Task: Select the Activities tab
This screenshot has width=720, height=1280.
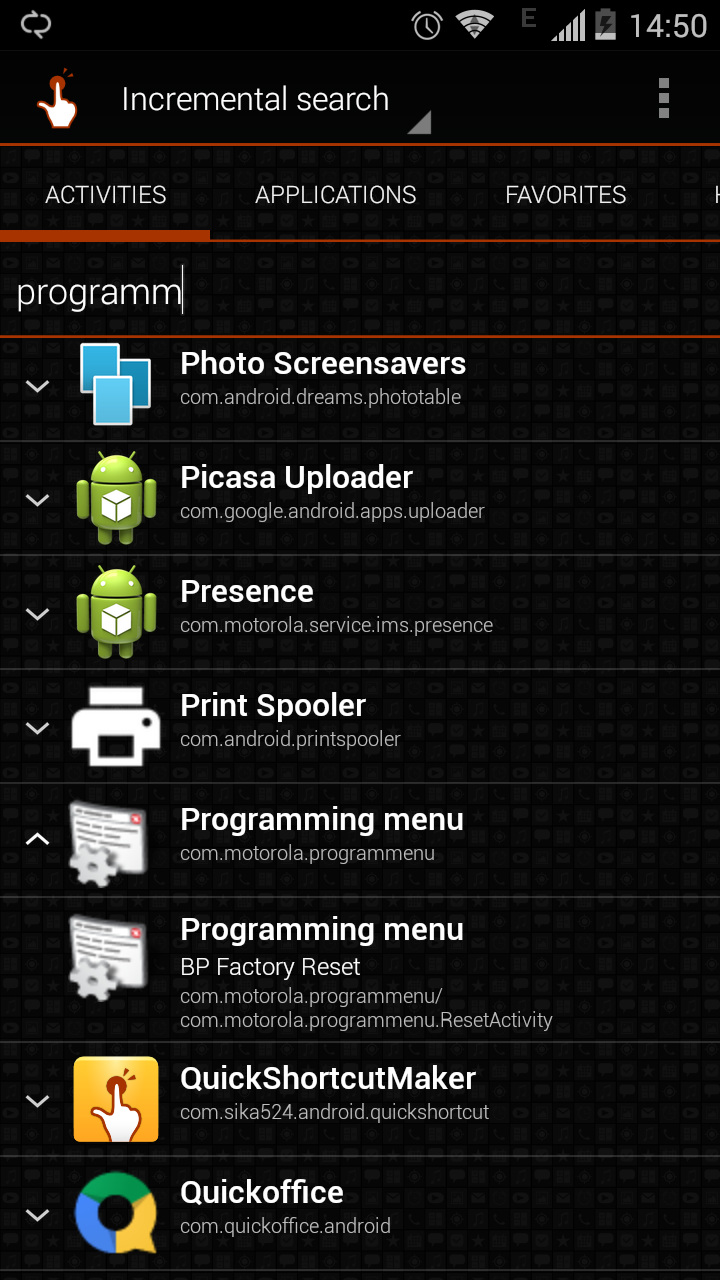Action: pos(106,195)
